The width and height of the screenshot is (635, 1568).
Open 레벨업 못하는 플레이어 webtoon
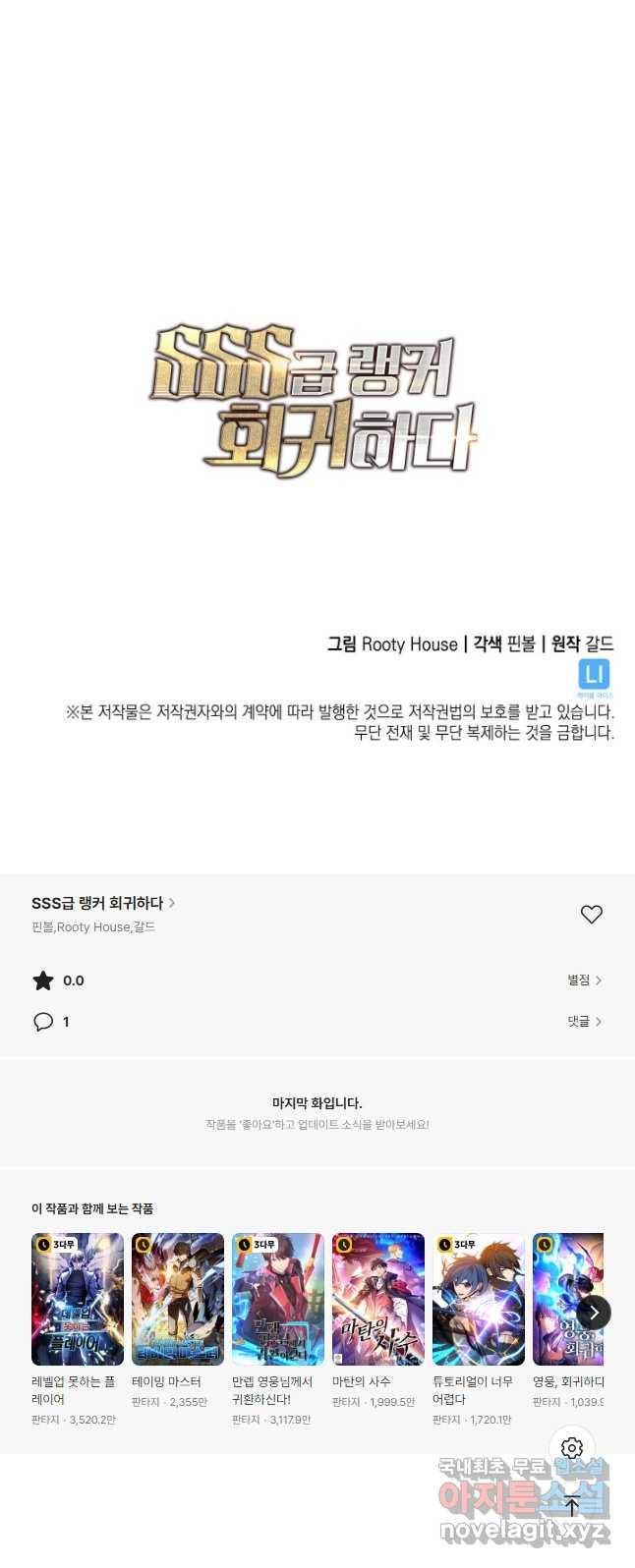78,1299
